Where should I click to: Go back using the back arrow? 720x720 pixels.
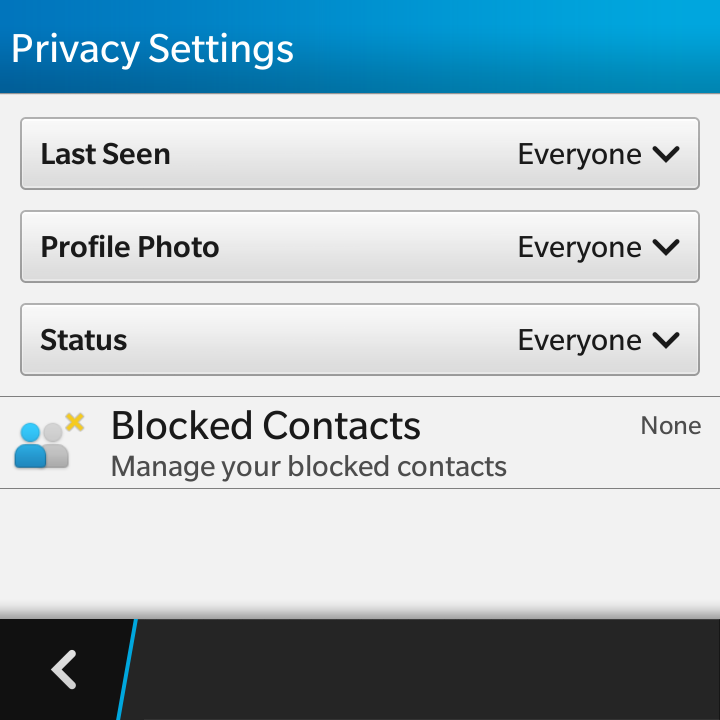coord(64,669)
